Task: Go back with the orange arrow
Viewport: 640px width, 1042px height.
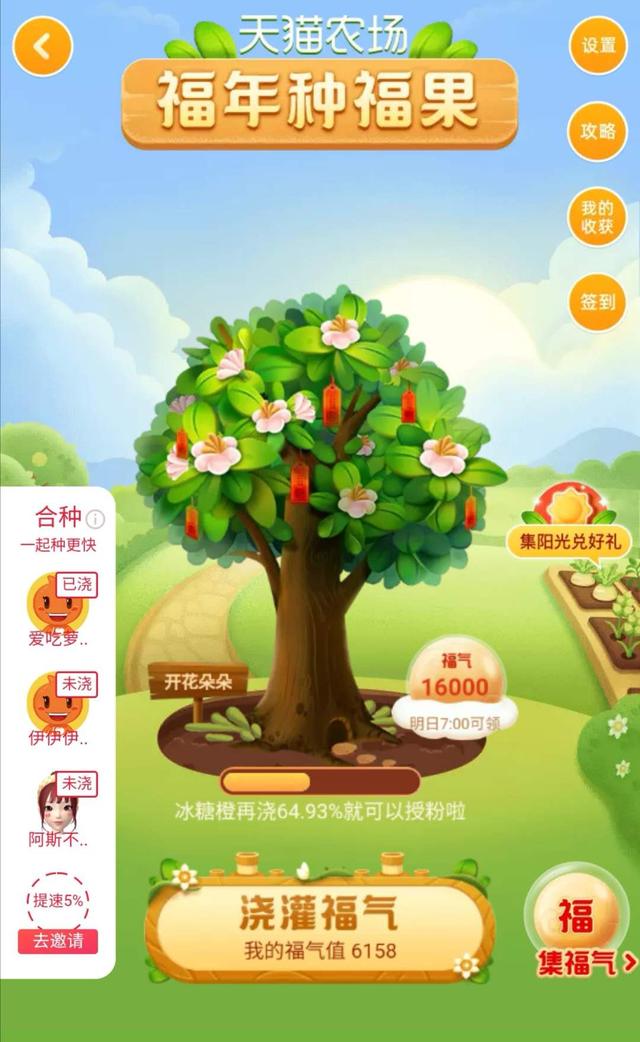Action: (42, 46)
